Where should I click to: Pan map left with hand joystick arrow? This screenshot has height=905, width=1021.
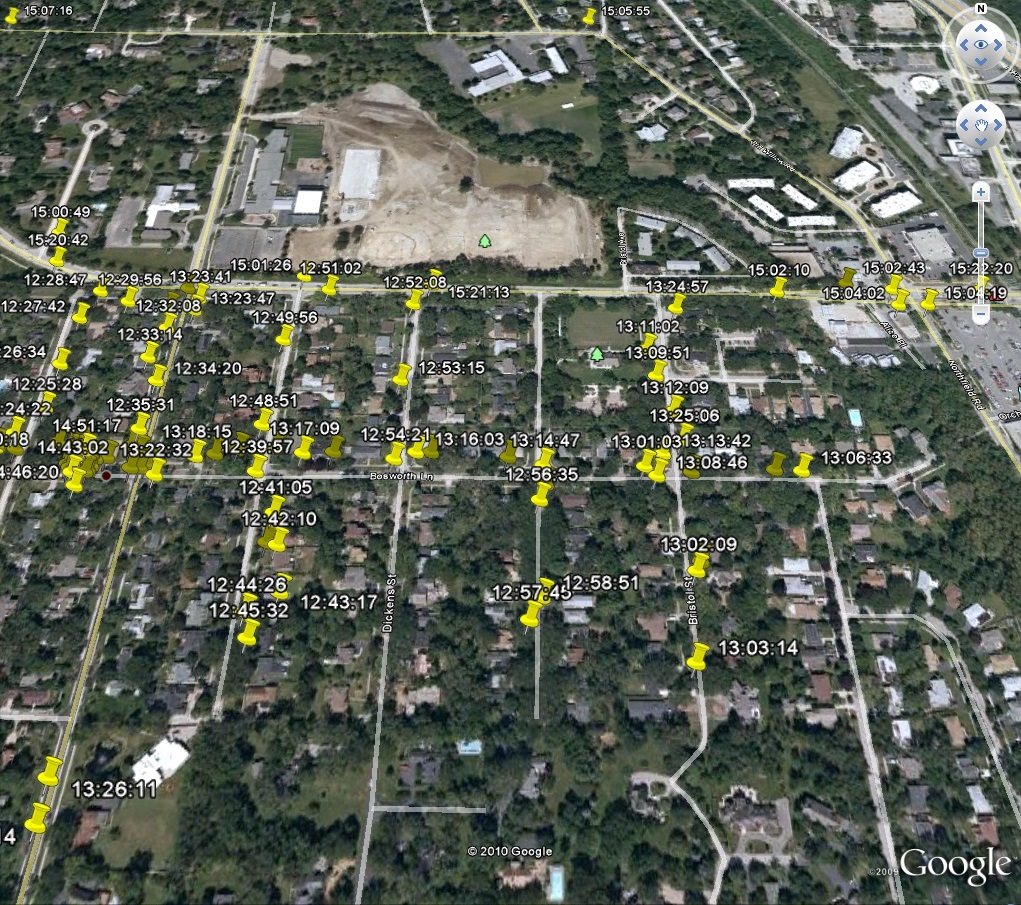[x=963, y=126]
